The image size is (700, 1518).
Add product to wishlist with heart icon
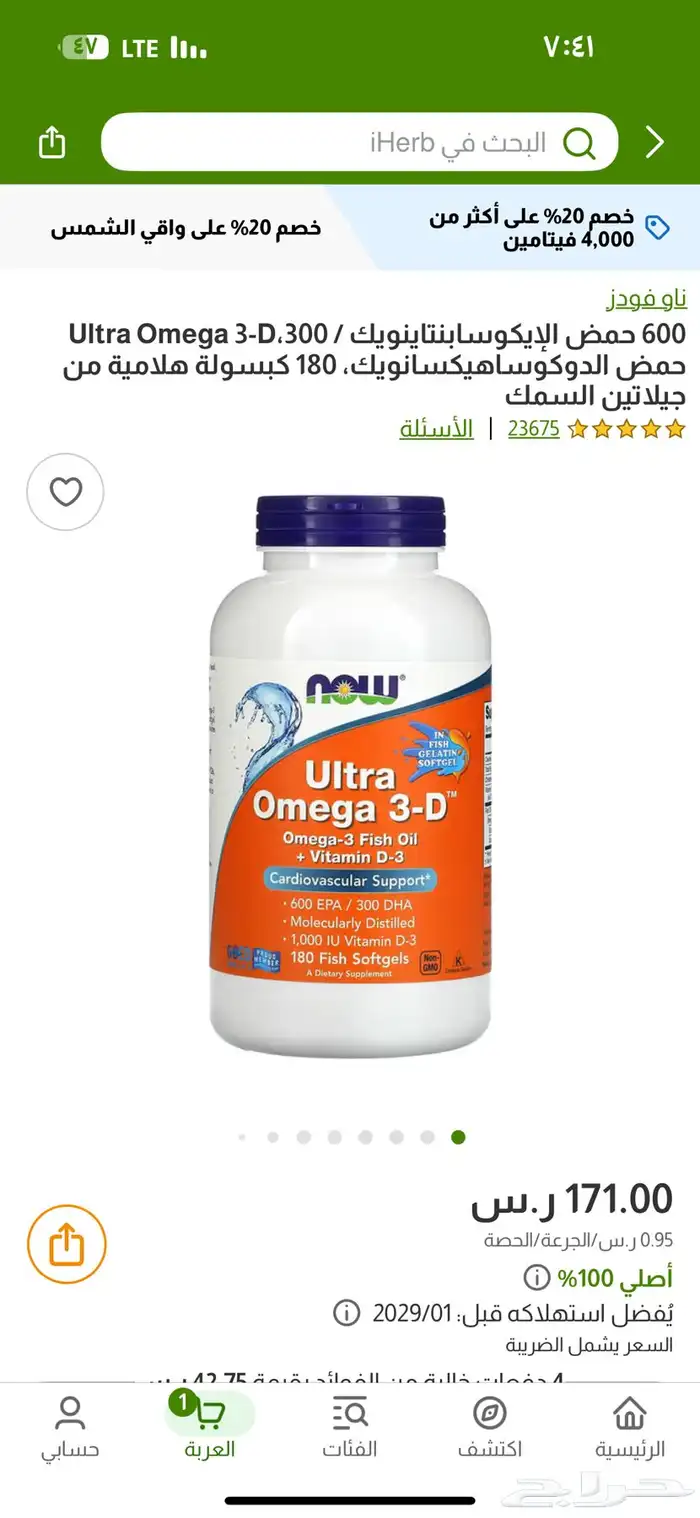(x=65, y=492)
